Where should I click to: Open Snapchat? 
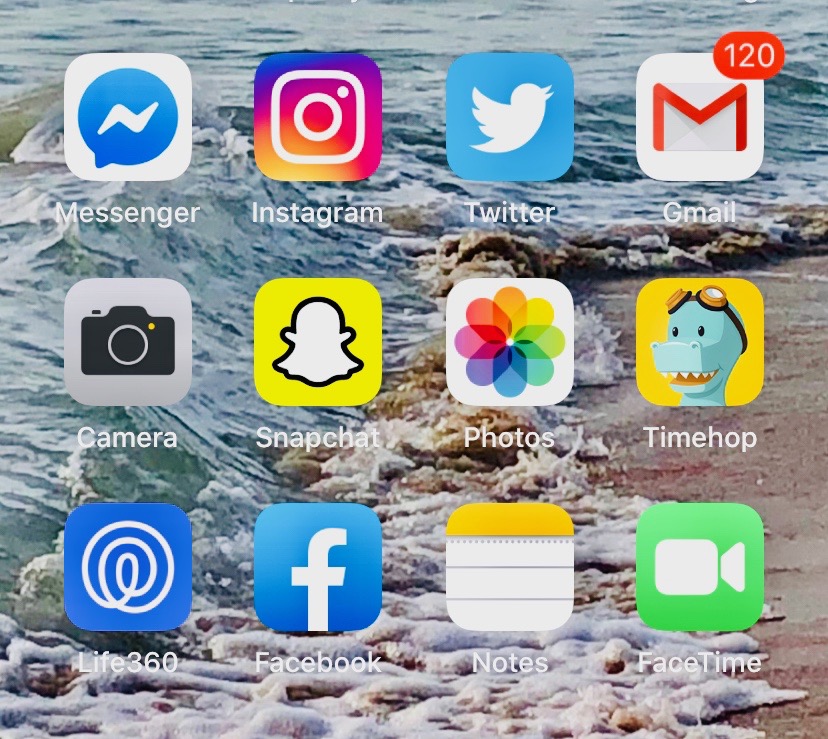click(x=318, y=342)
